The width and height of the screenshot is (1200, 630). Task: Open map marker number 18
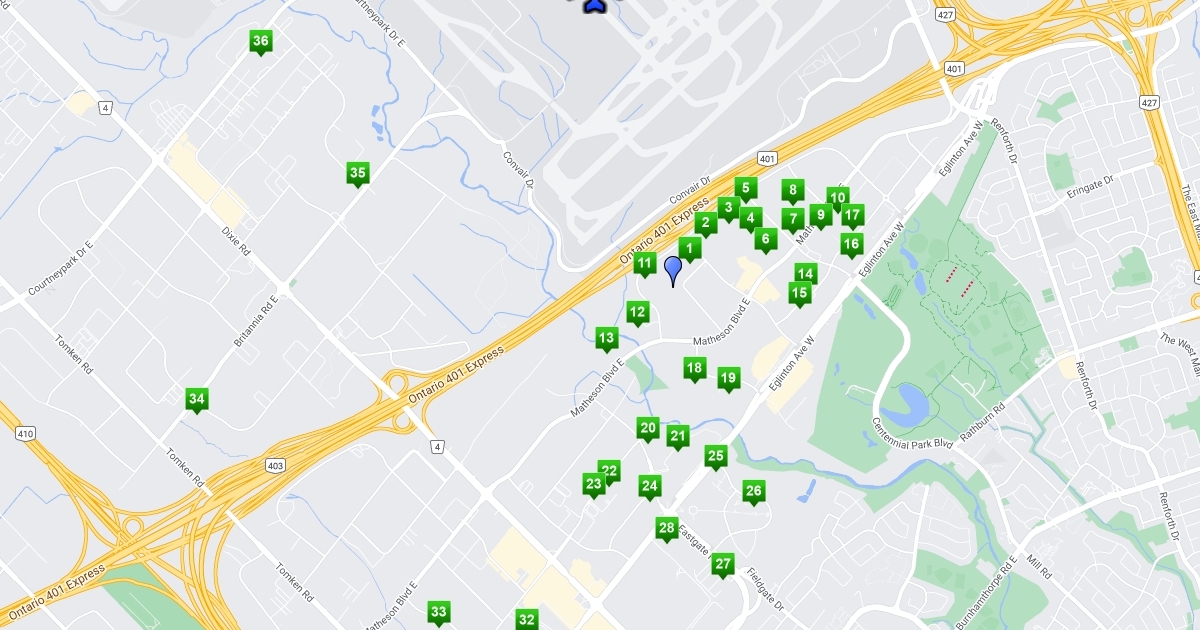click(x=694, y=369)
